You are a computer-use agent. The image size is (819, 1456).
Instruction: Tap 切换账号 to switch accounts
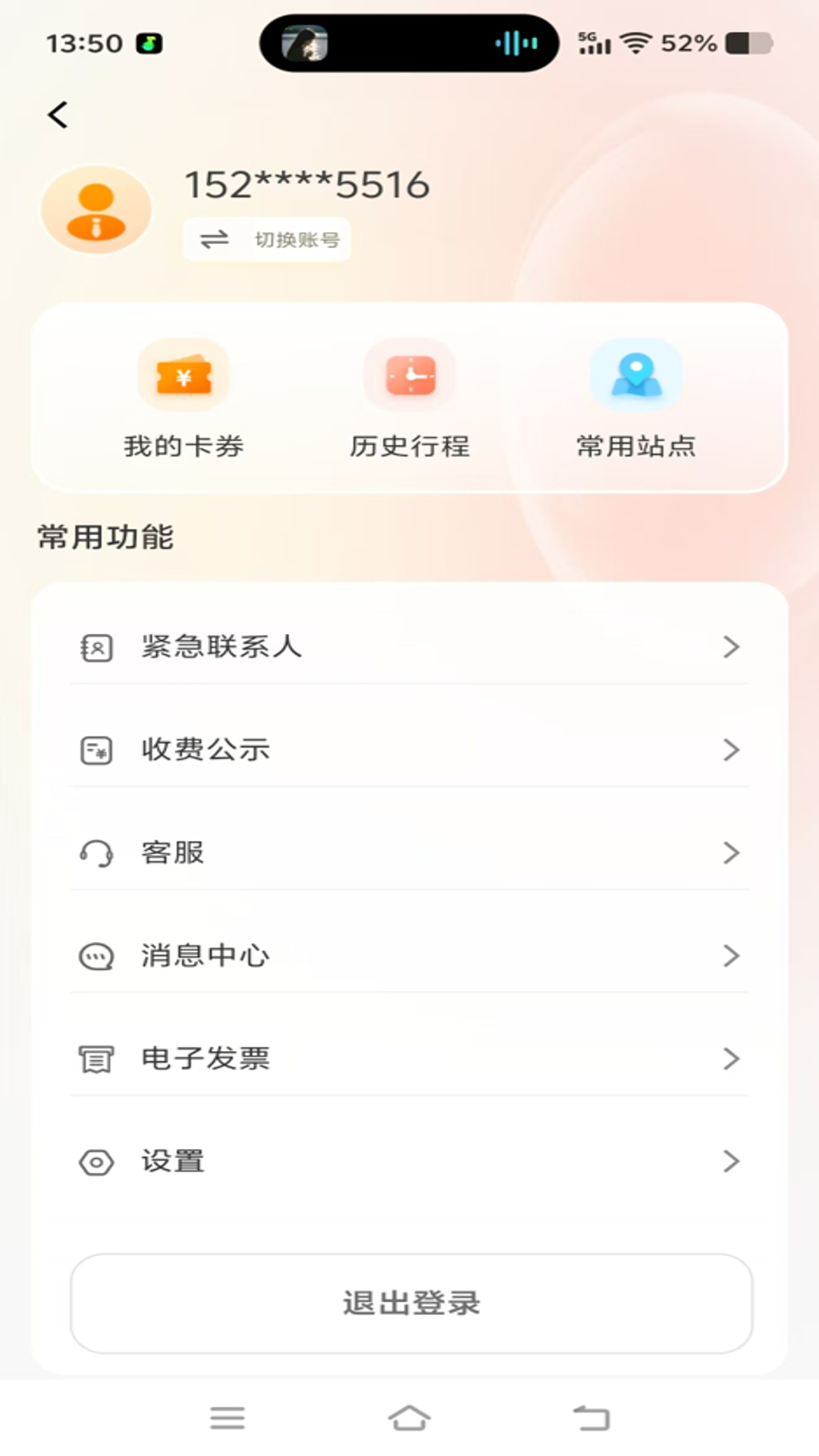coord(267,239)
